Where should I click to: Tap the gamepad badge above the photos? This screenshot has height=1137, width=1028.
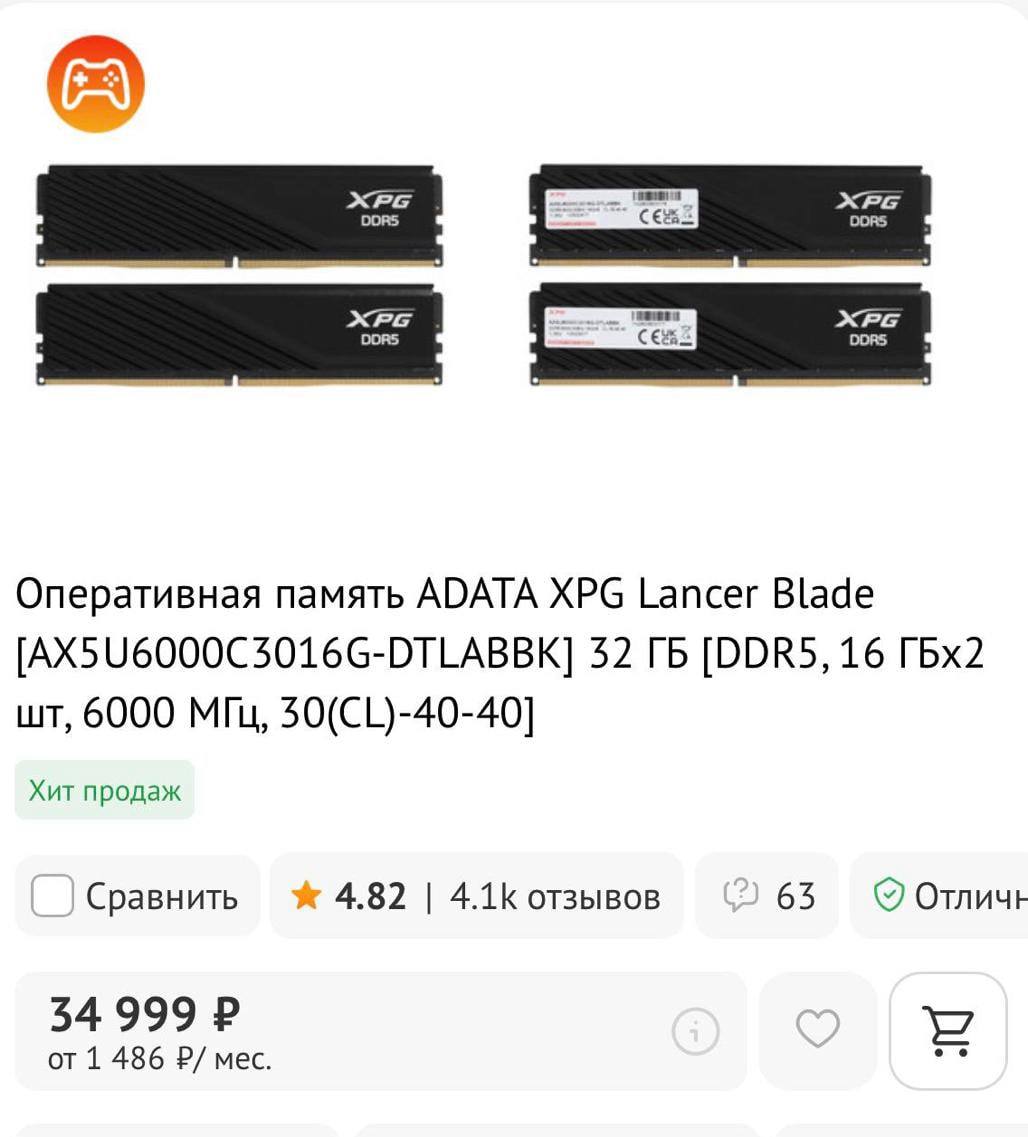click(x=96, y=84)
